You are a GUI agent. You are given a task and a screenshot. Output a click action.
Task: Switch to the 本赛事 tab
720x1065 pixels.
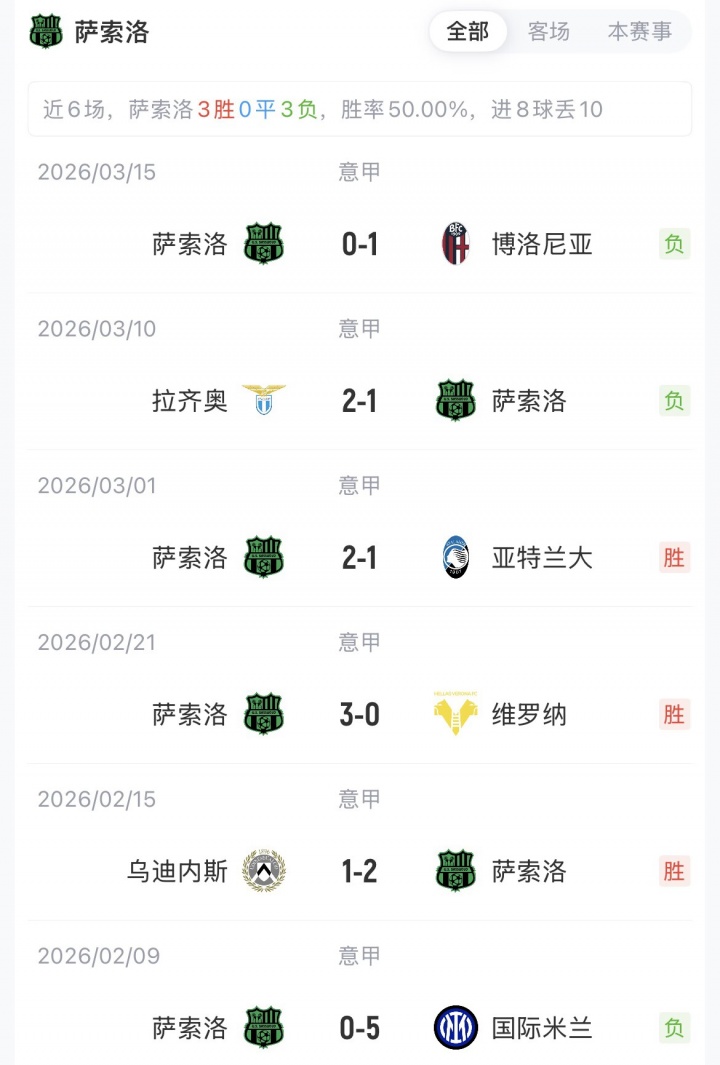click(x=640, y=32)
